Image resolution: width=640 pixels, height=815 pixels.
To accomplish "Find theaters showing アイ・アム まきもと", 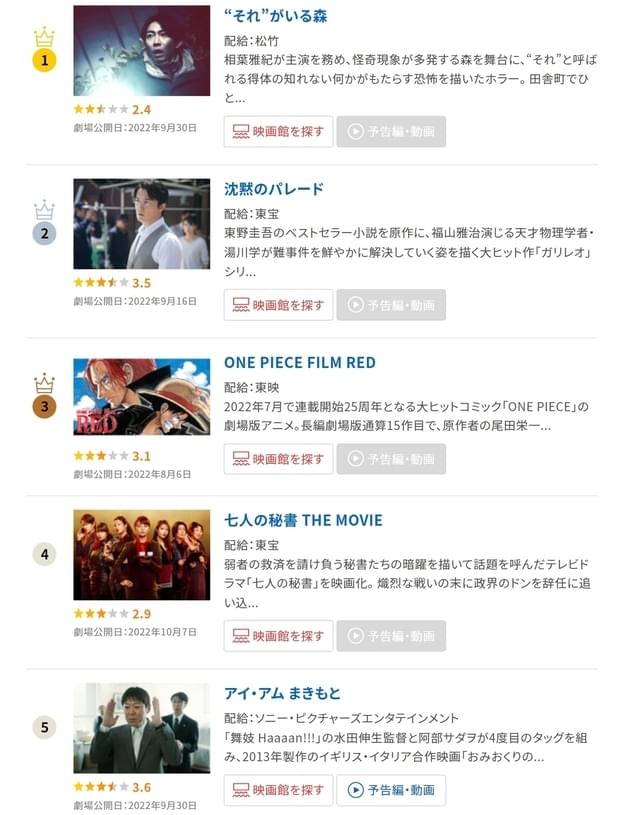I will click(x=278, y=790).
